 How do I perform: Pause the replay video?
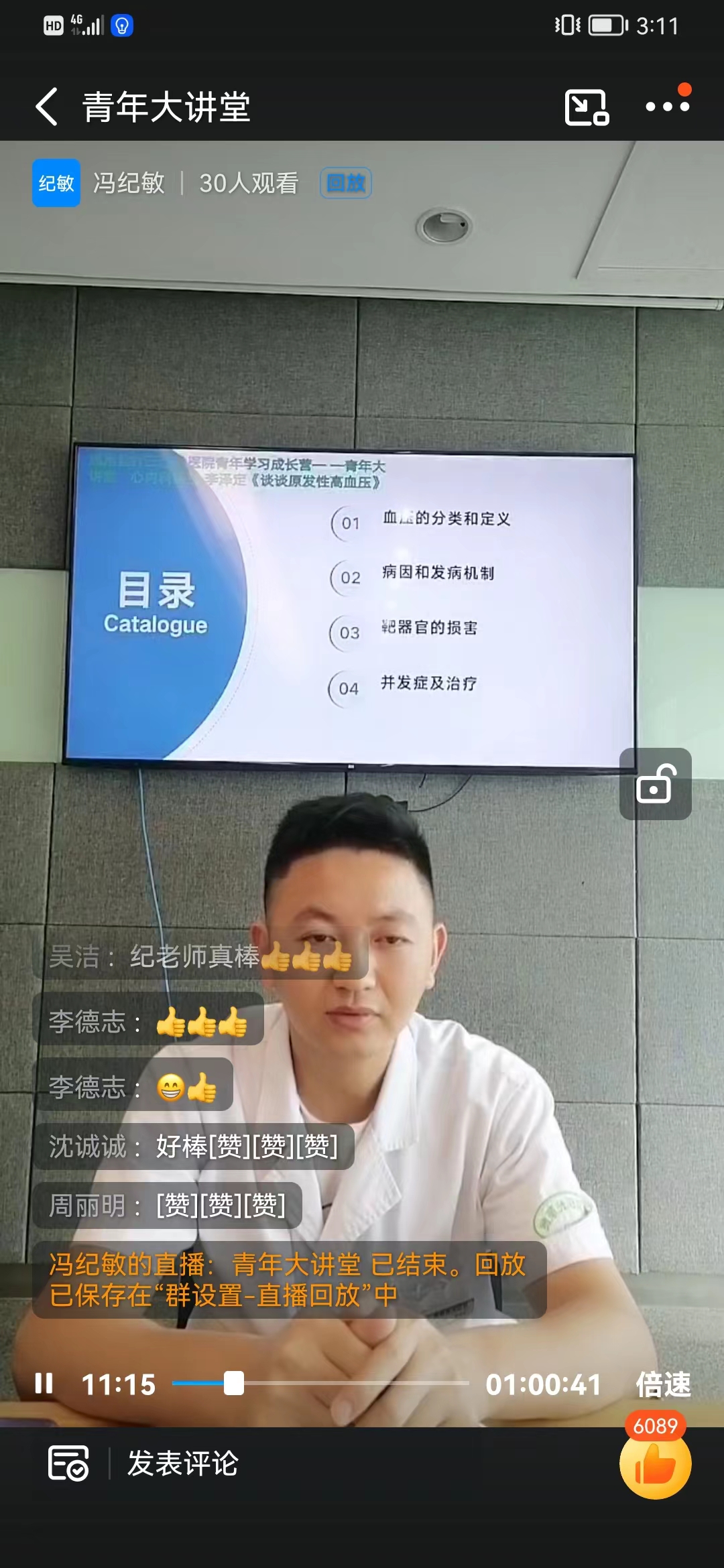pos(44,1383)
